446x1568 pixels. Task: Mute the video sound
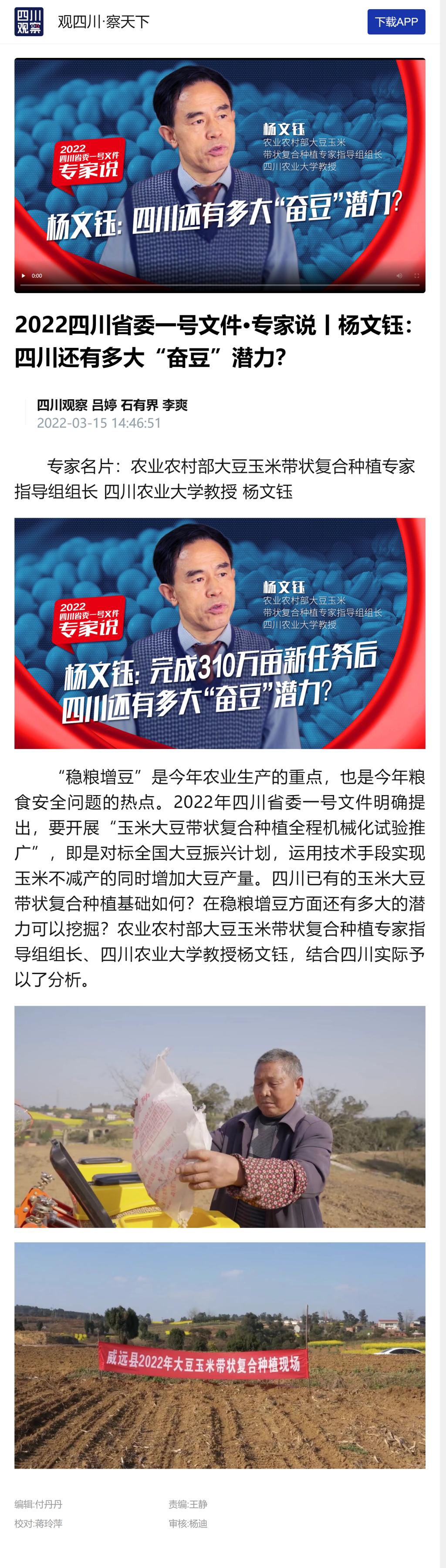click(x=399, y=276)
